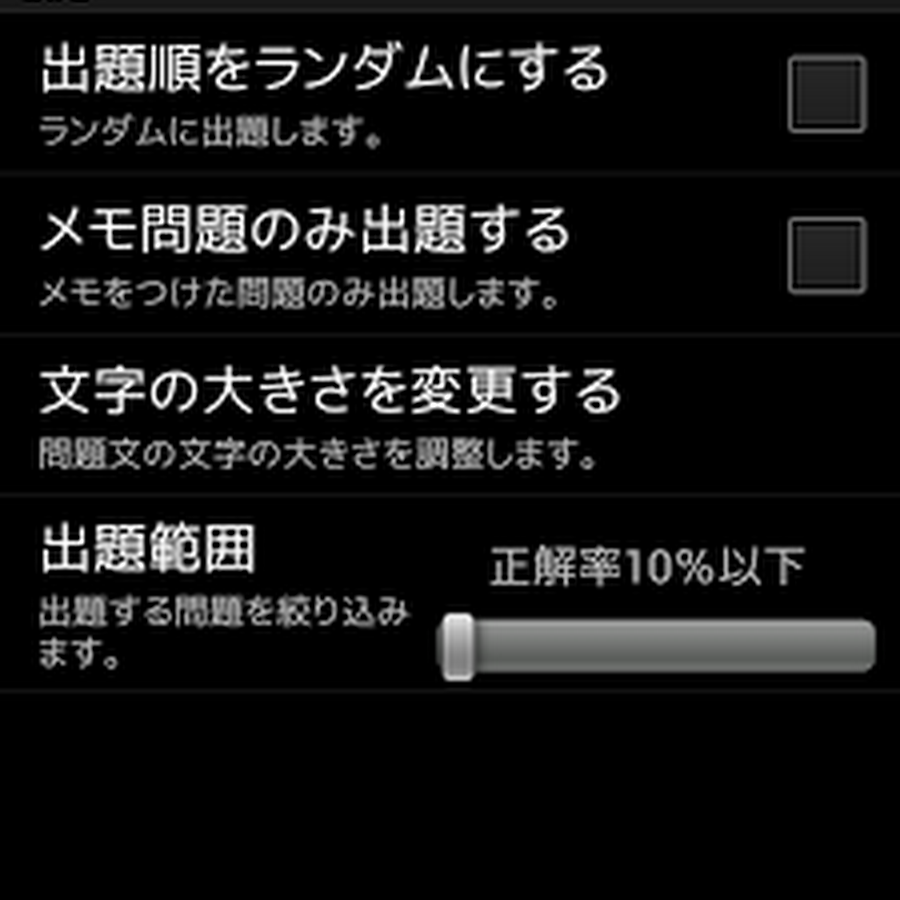Enable the 出題順をランダムにする checkbox

826,95
